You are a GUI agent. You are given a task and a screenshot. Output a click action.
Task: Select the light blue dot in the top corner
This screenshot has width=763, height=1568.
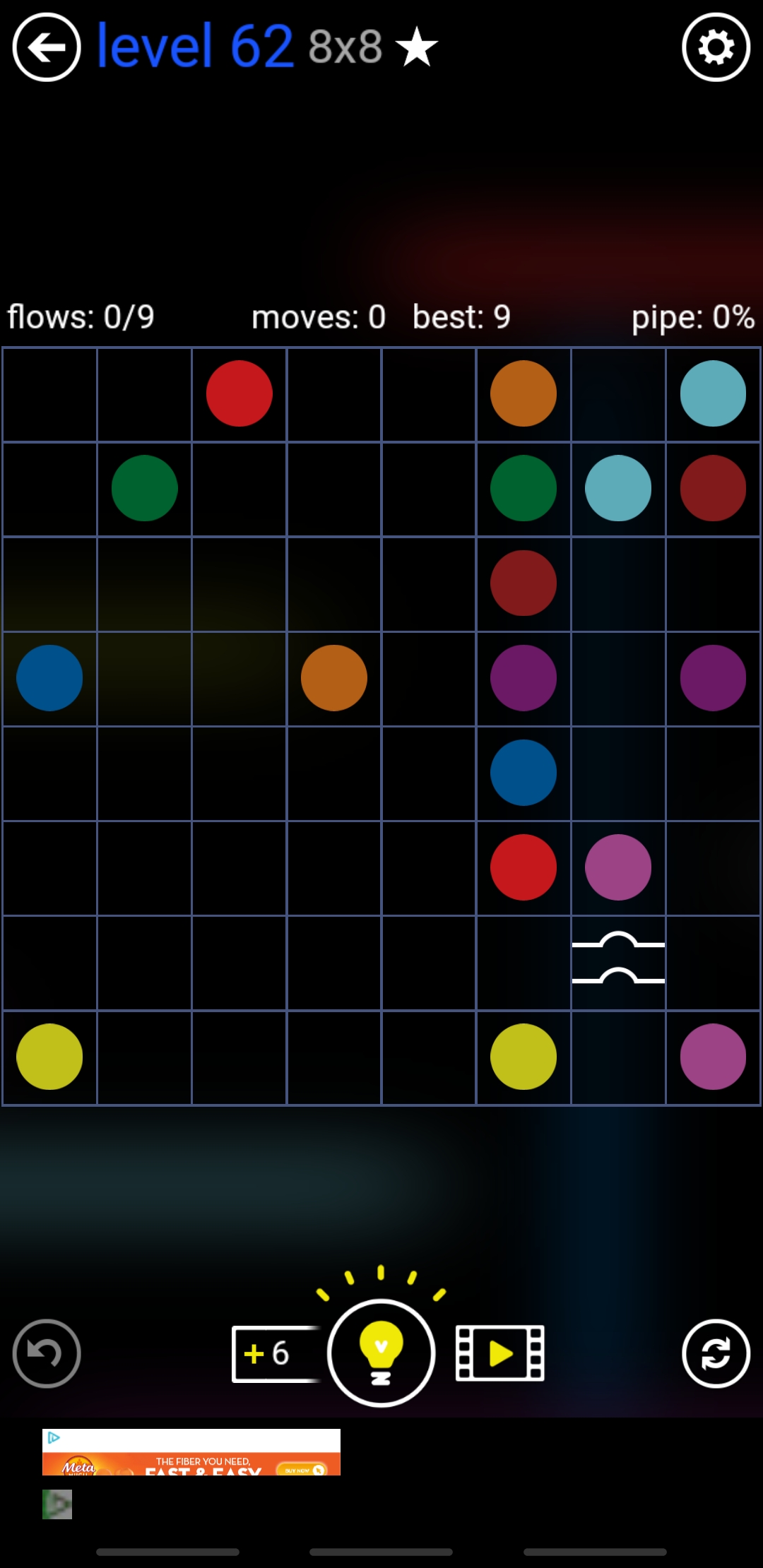713,393
